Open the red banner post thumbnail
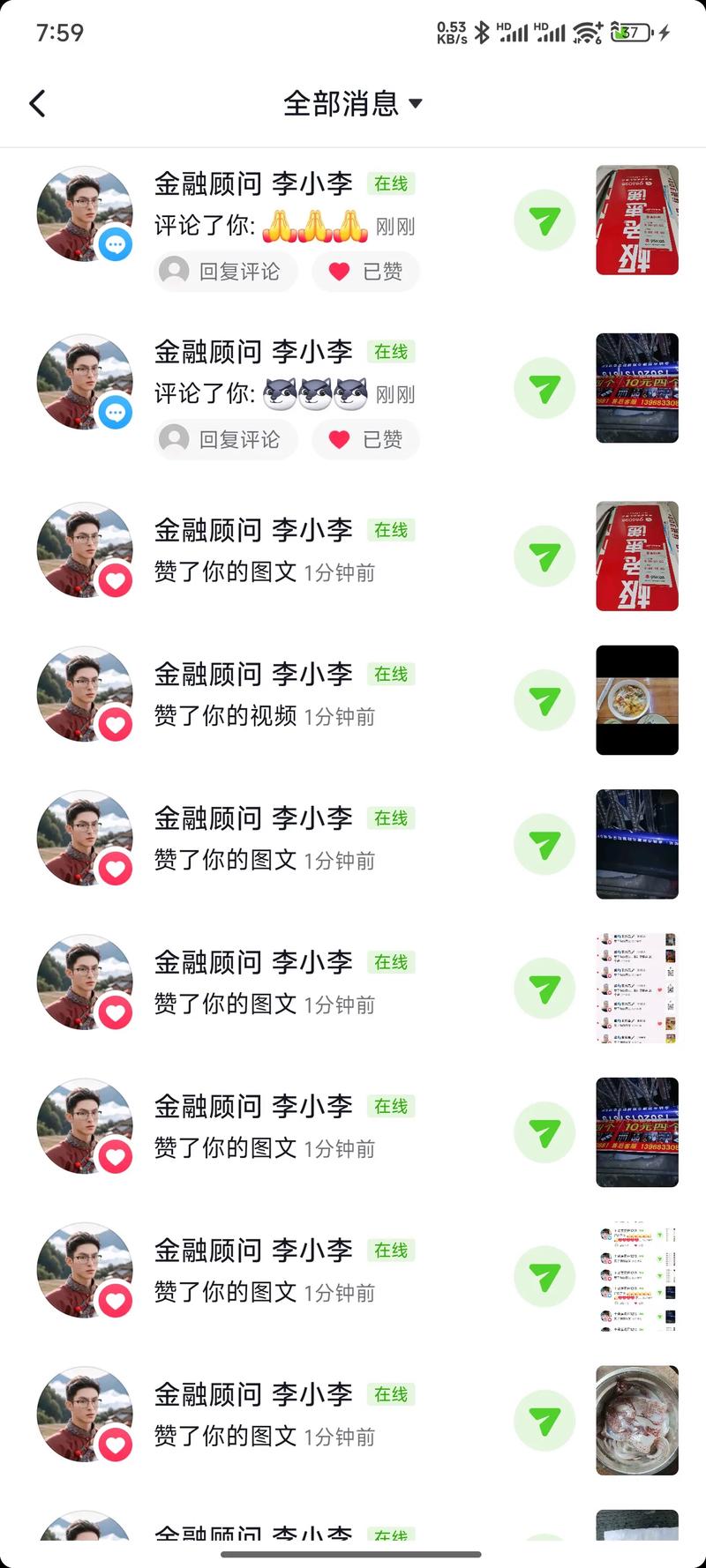The height and width of the screenshot is (1568, 706). pyautogui.click(x=637, y=220)
